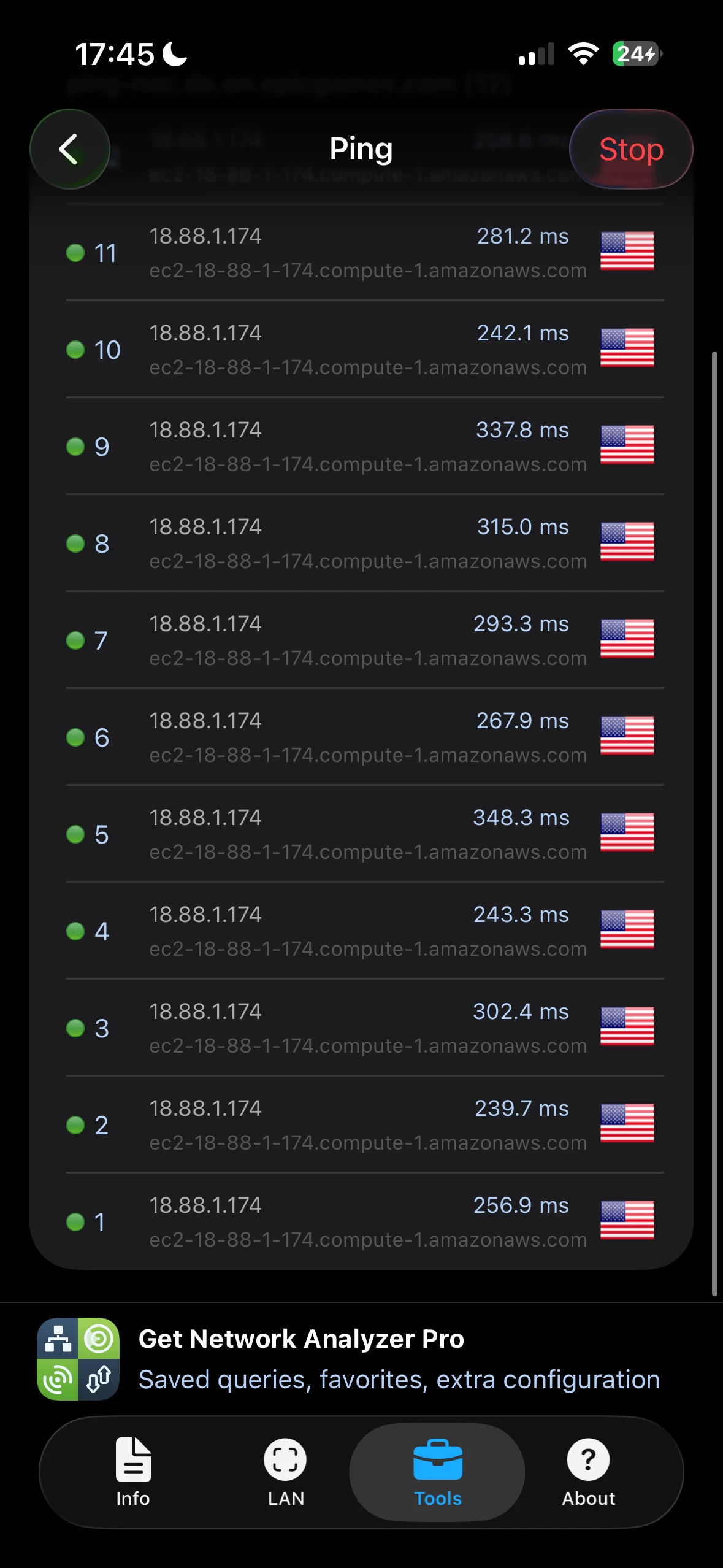Screen dimensions: 723x1568
Task: Go back from the Ping screen
Action: (x=70, y=149)
